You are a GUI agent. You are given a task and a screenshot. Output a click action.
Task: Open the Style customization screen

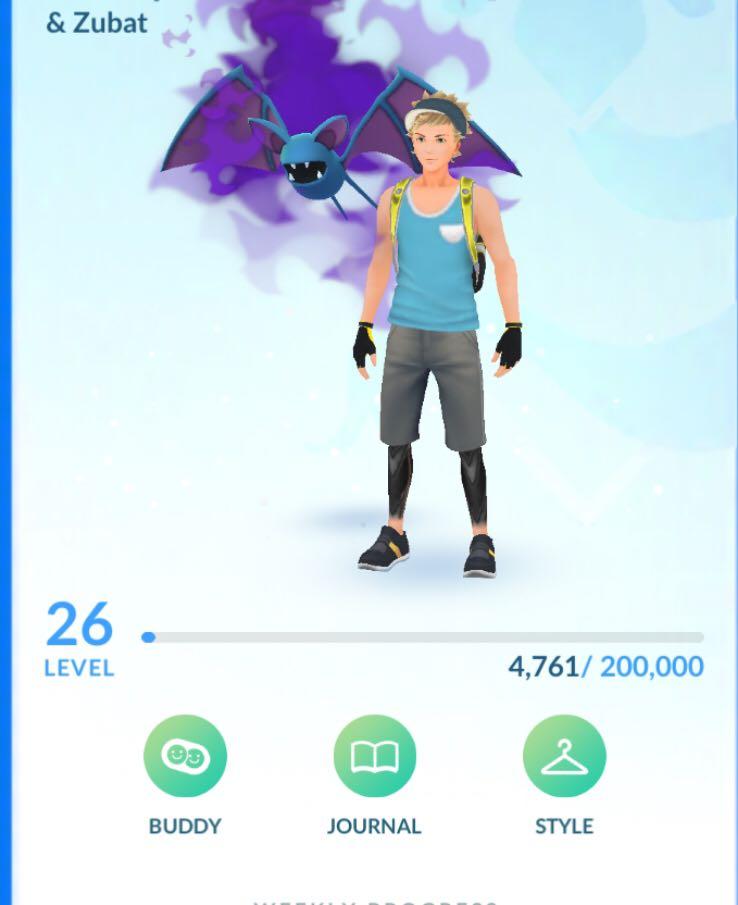[564, 757]
